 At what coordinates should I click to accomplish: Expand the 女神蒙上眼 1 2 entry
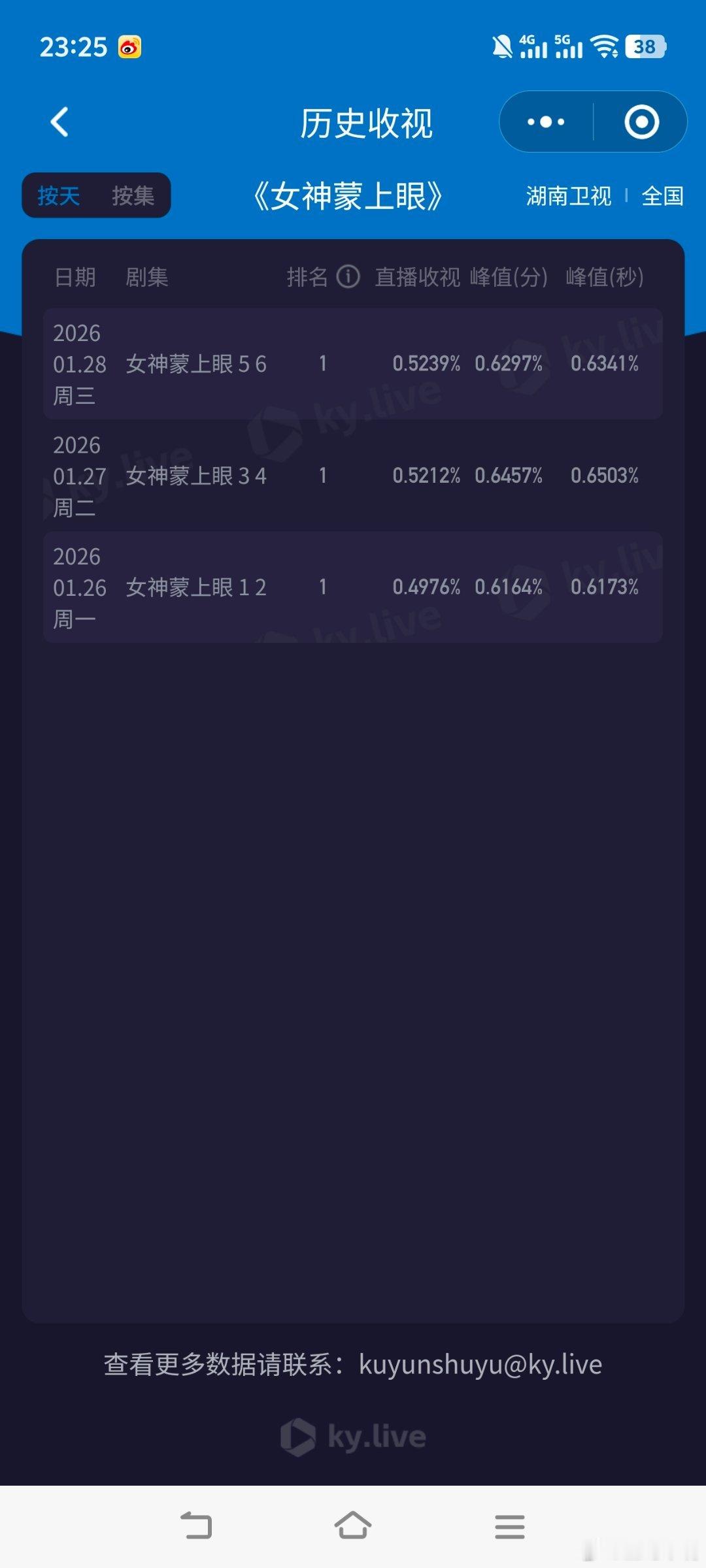pyautogui.click(x=353, y=587)
